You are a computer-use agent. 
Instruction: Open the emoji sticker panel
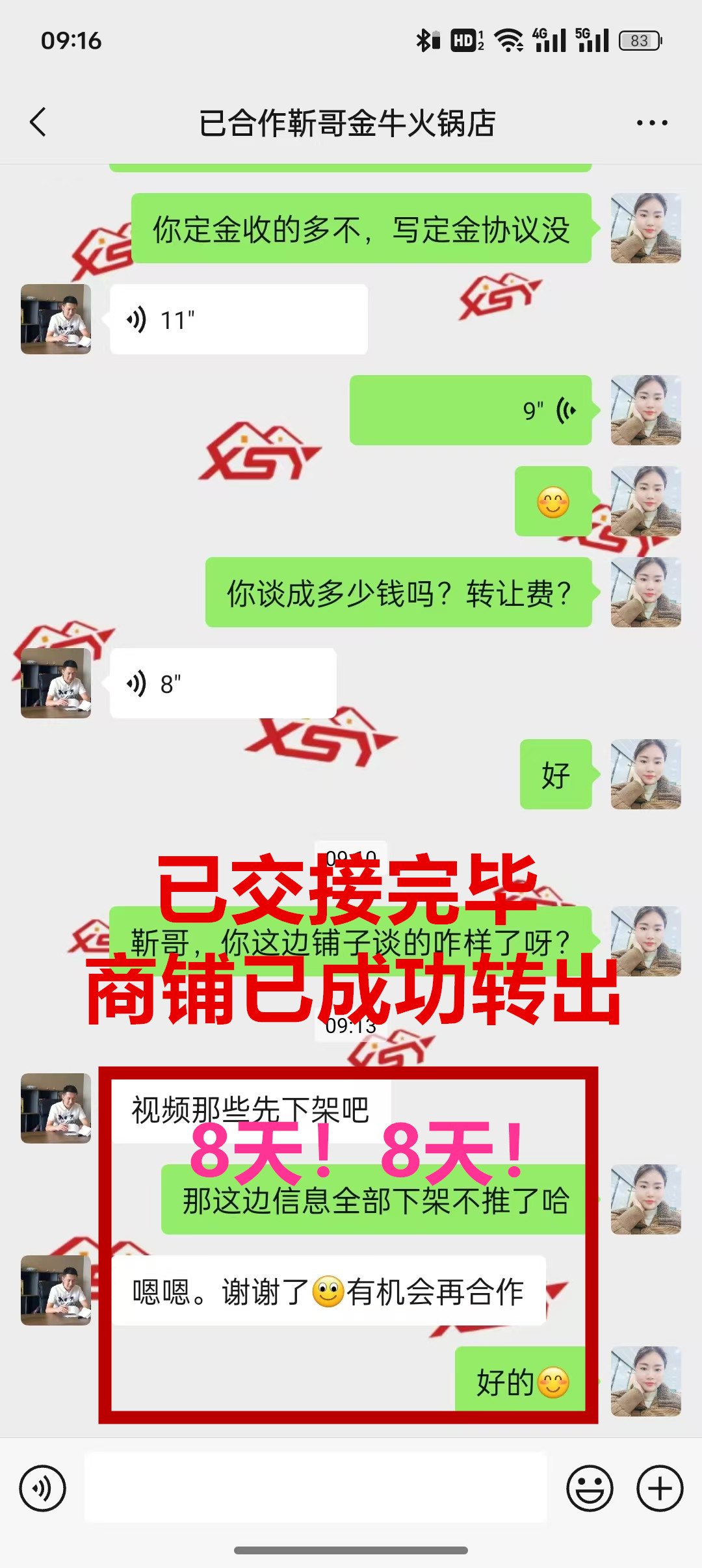coord(590,1488)
